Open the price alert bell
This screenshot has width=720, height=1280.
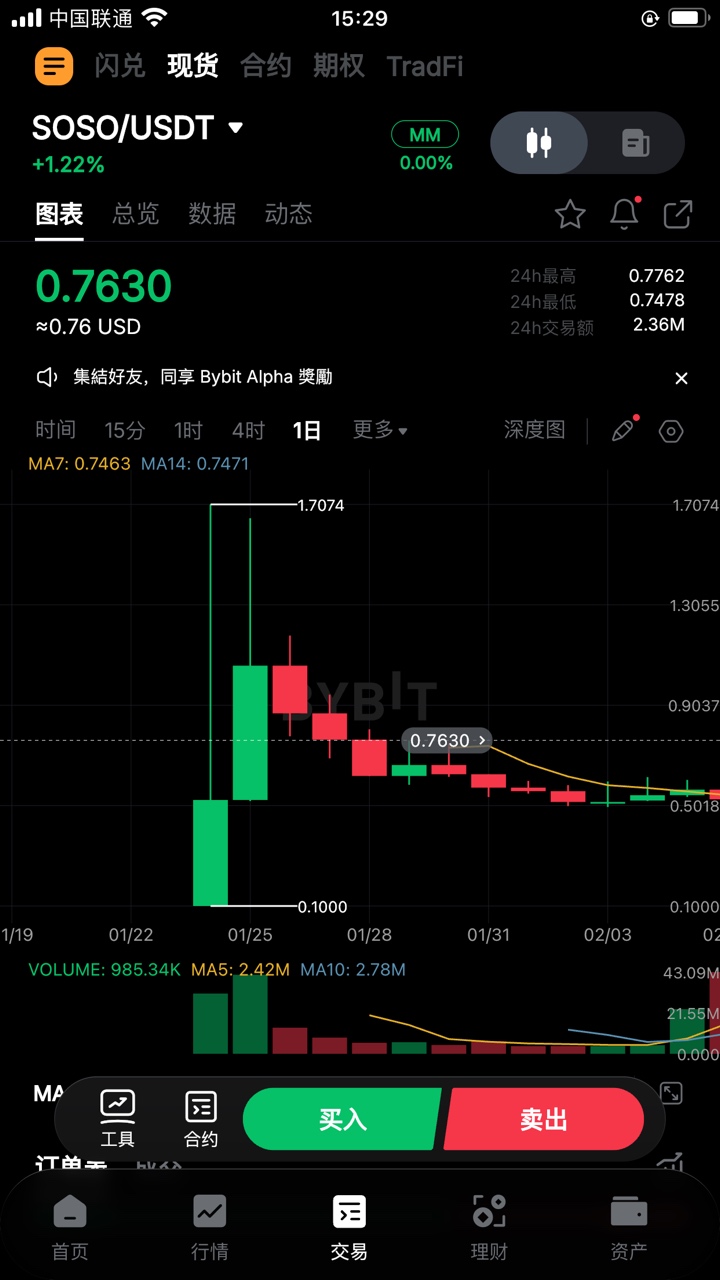point(624,214)
